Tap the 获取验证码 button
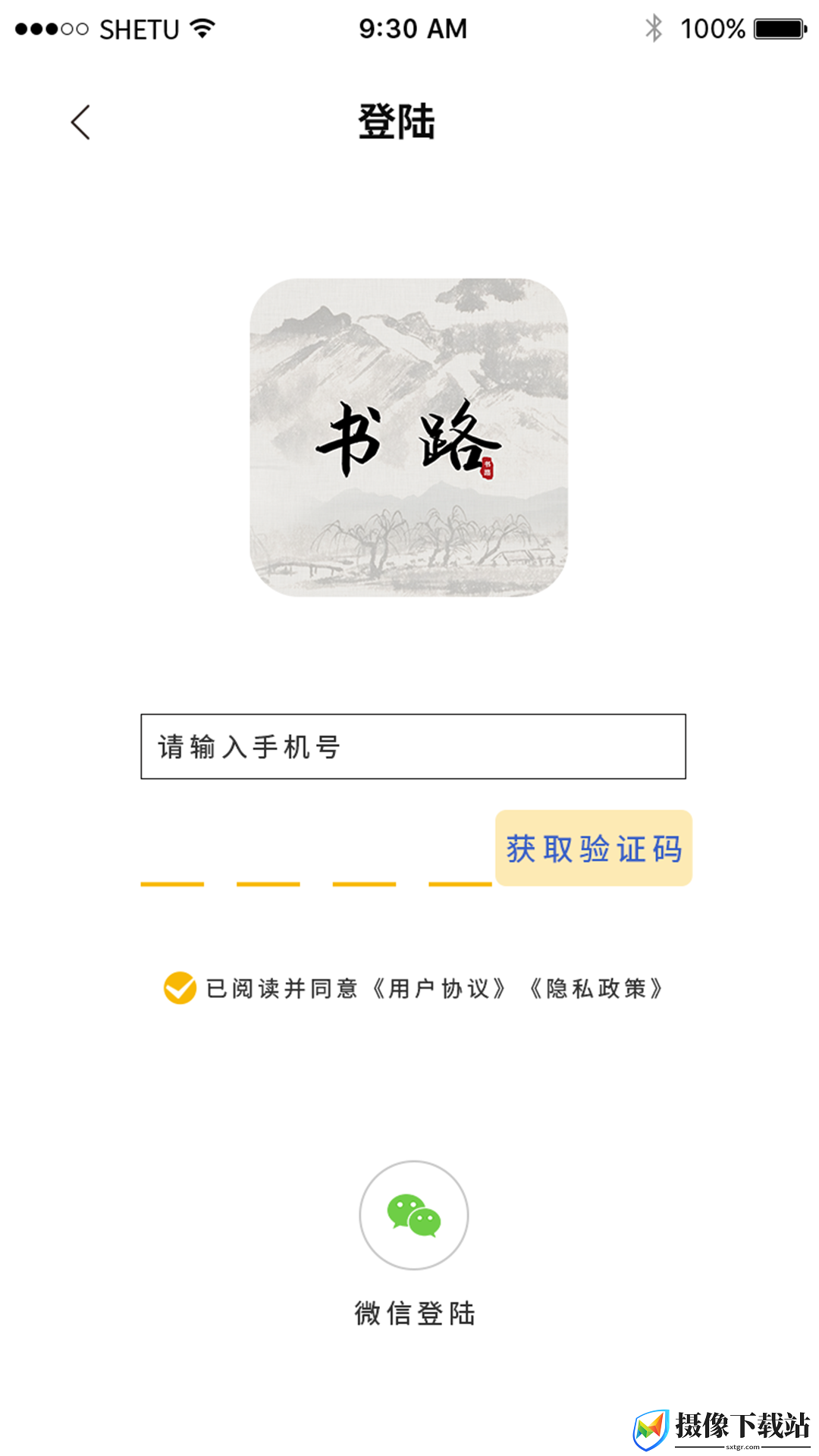819x1456 pixels. [x=594, y=848]
